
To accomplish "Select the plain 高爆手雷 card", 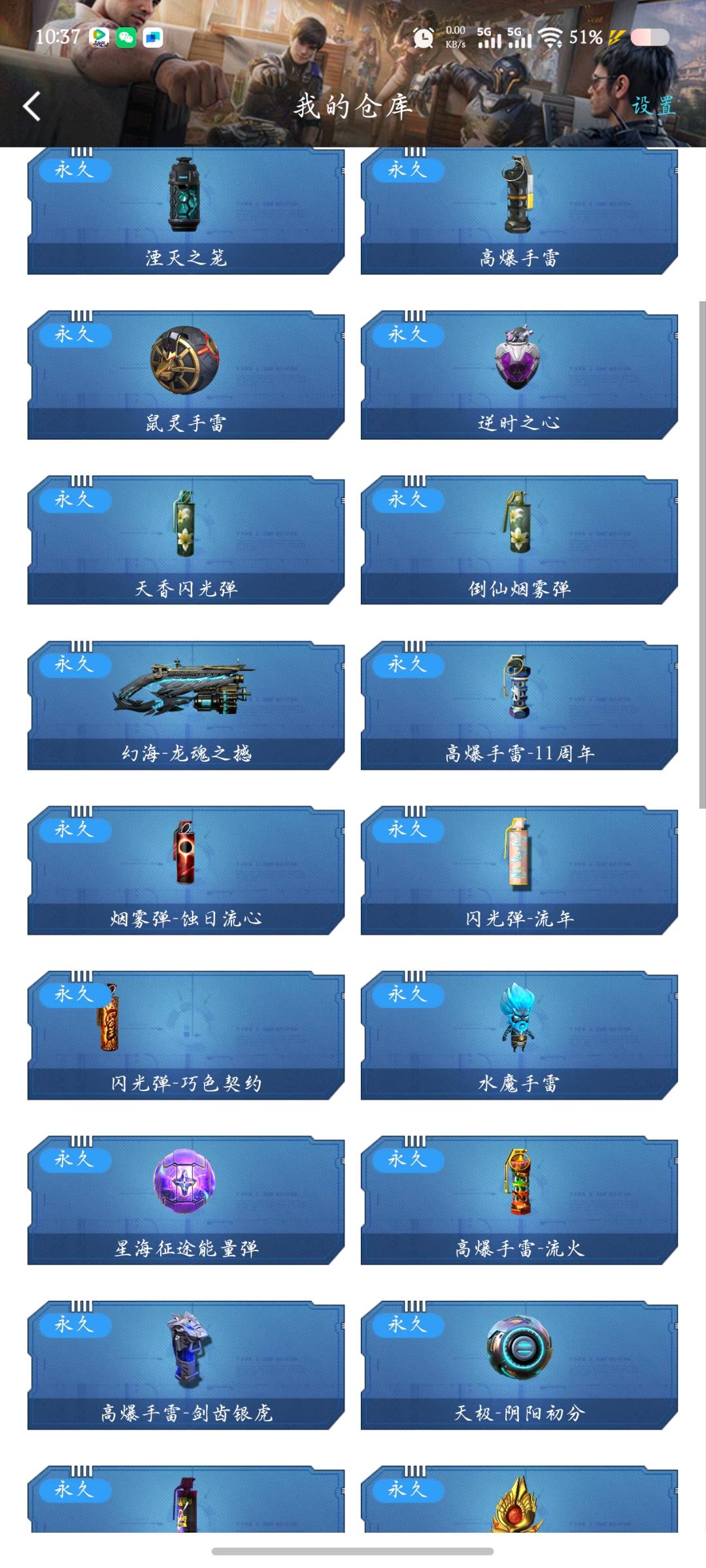I will coord(519,210).
